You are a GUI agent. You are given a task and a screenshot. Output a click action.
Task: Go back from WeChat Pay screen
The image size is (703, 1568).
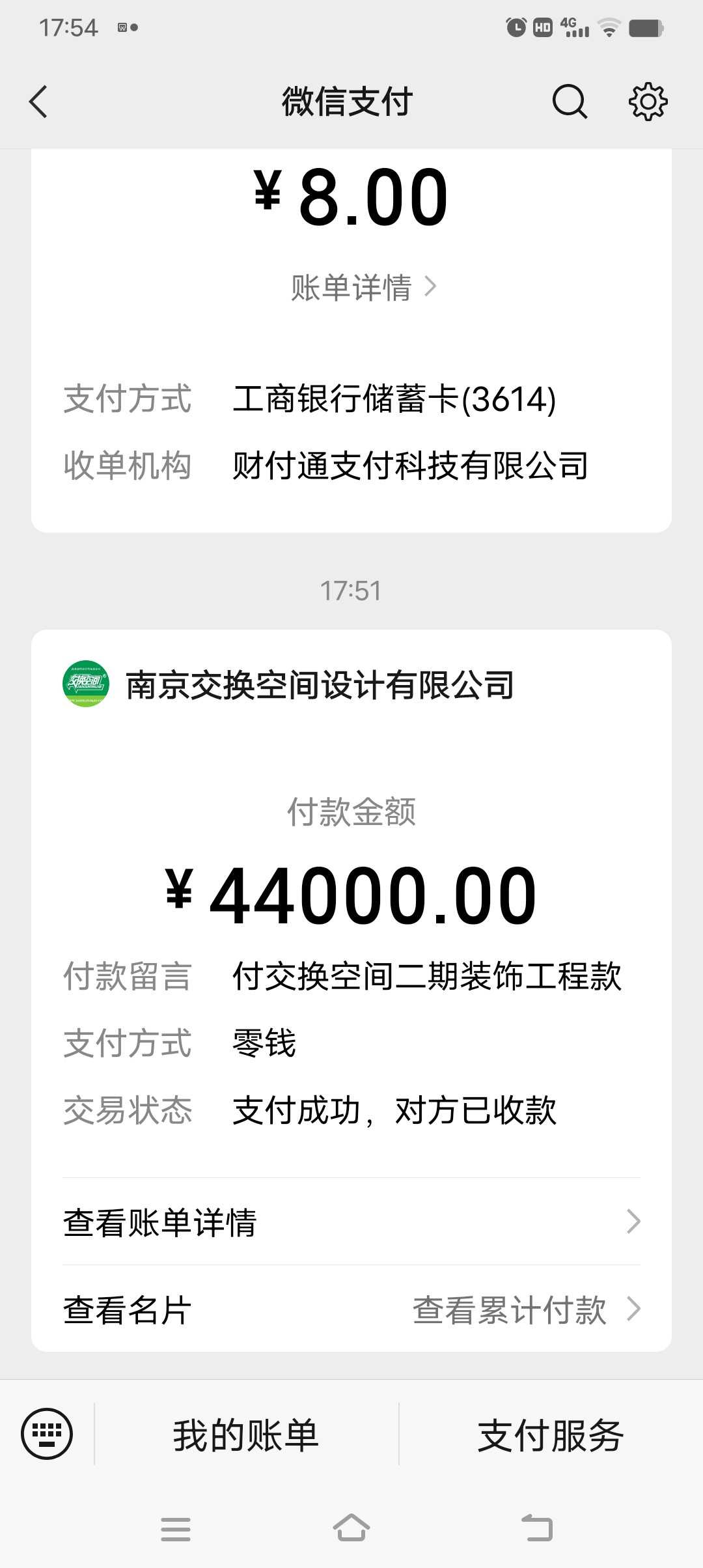(x=39, y=102)
